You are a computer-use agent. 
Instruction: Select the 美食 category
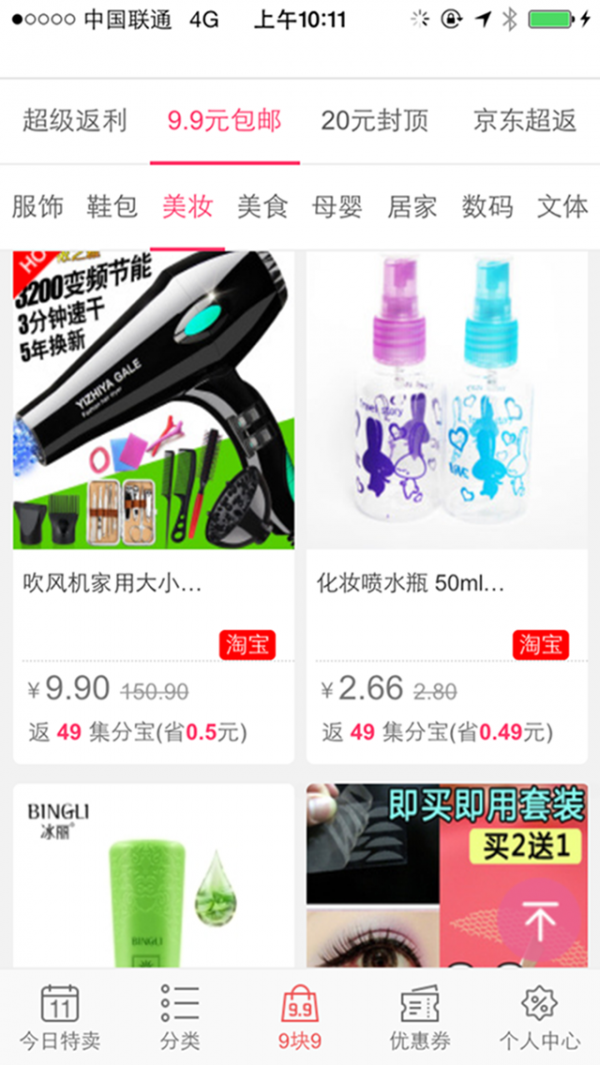262,207
